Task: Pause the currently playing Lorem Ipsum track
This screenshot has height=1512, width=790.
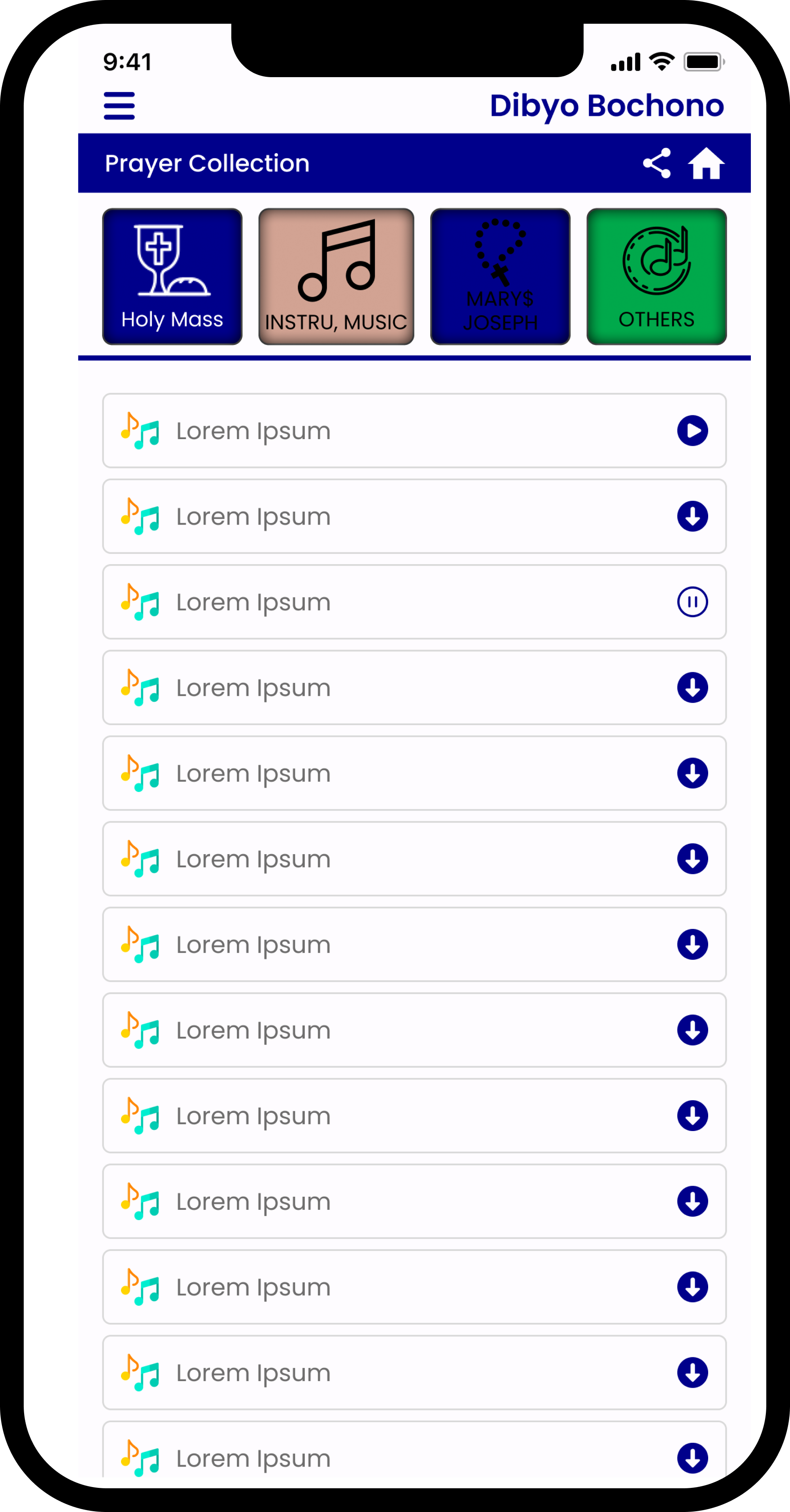Action: point(692,602)
